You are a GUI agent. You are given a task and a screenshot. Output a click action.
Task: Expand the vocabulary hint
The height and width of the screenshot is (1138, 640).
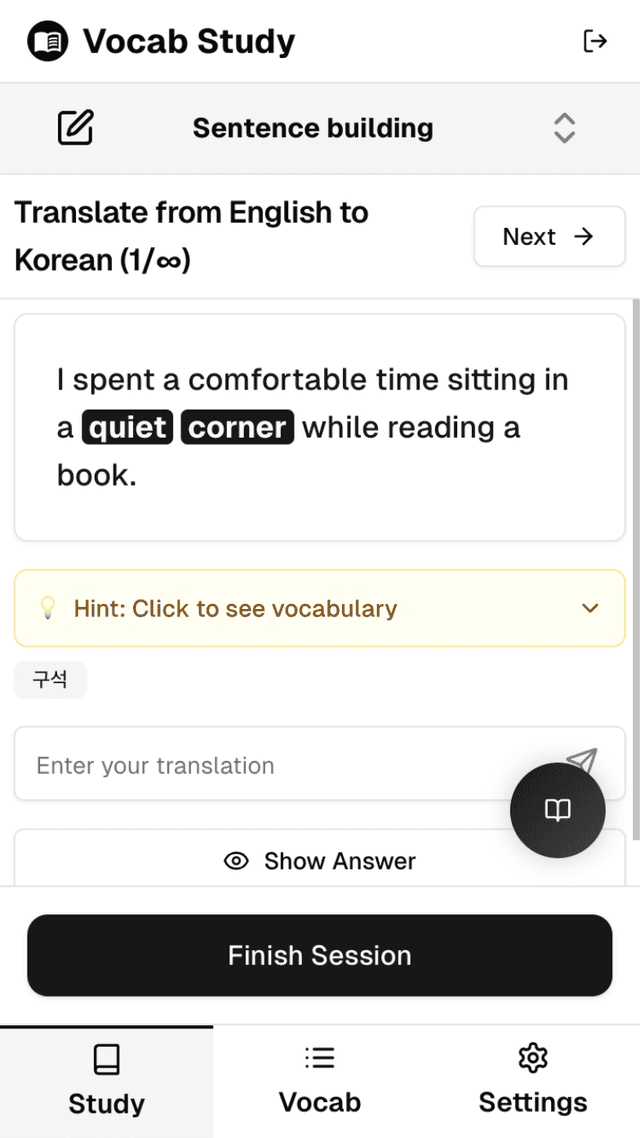(x=319, y=608)
